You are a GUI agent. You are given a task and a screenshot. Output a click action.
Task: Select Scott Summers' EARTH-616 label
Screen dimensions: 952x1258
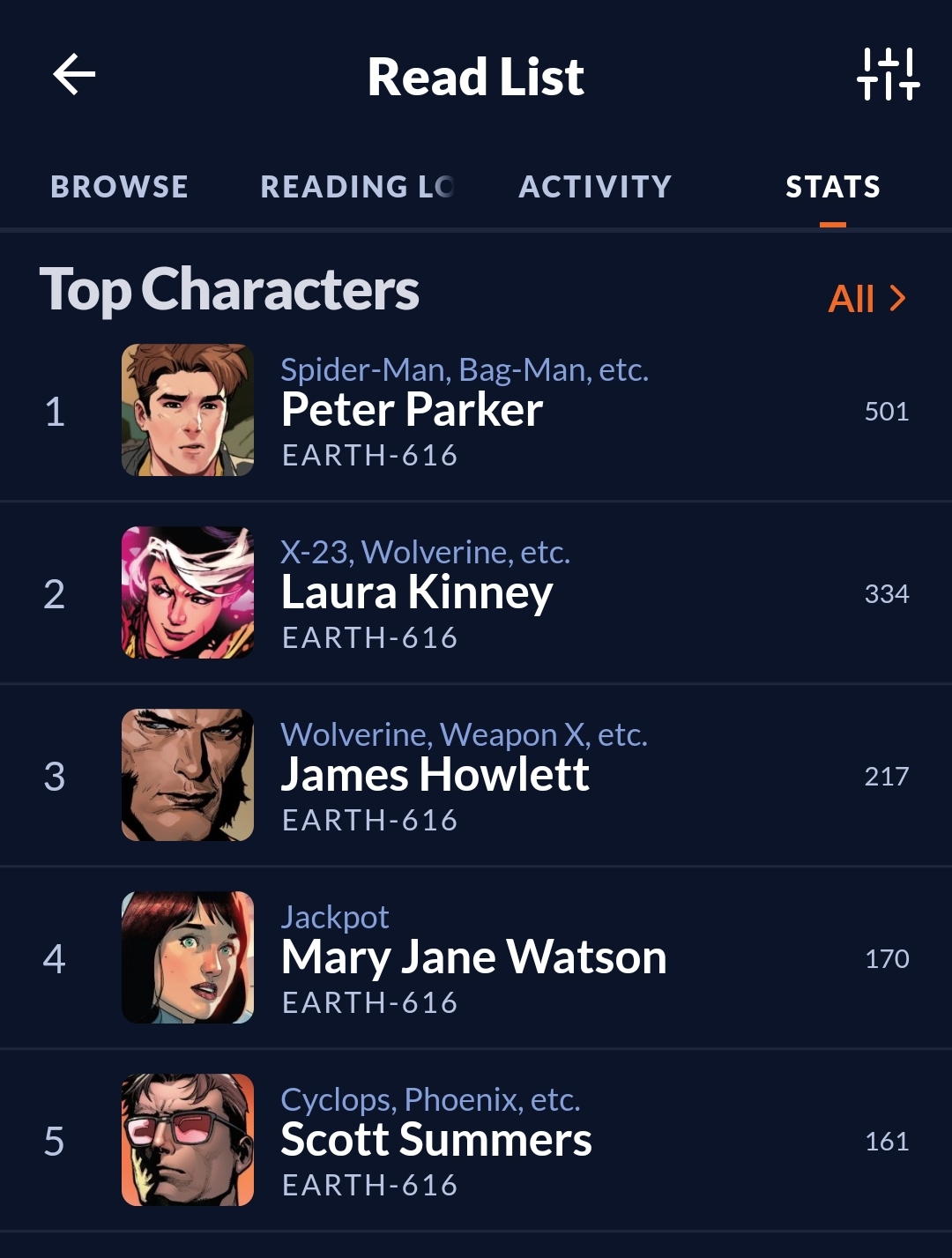[x=368, y=1185]
